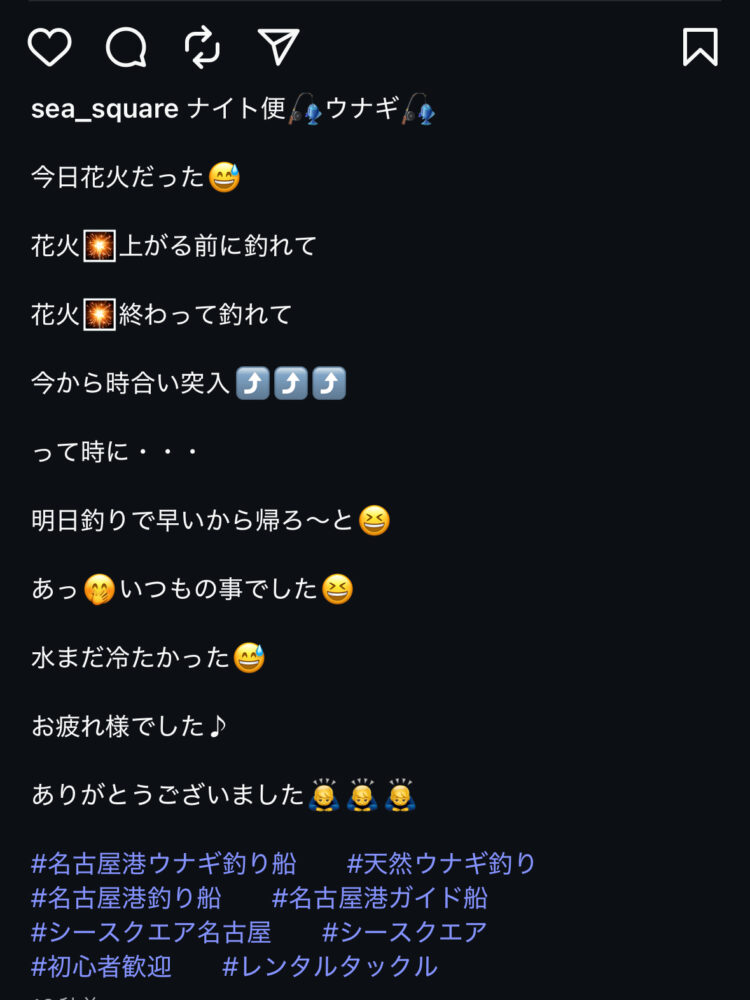Open hashtag #名古屋港ウナギ釣り船
The image size is (750, 1000).
click(x=163, y=864)
